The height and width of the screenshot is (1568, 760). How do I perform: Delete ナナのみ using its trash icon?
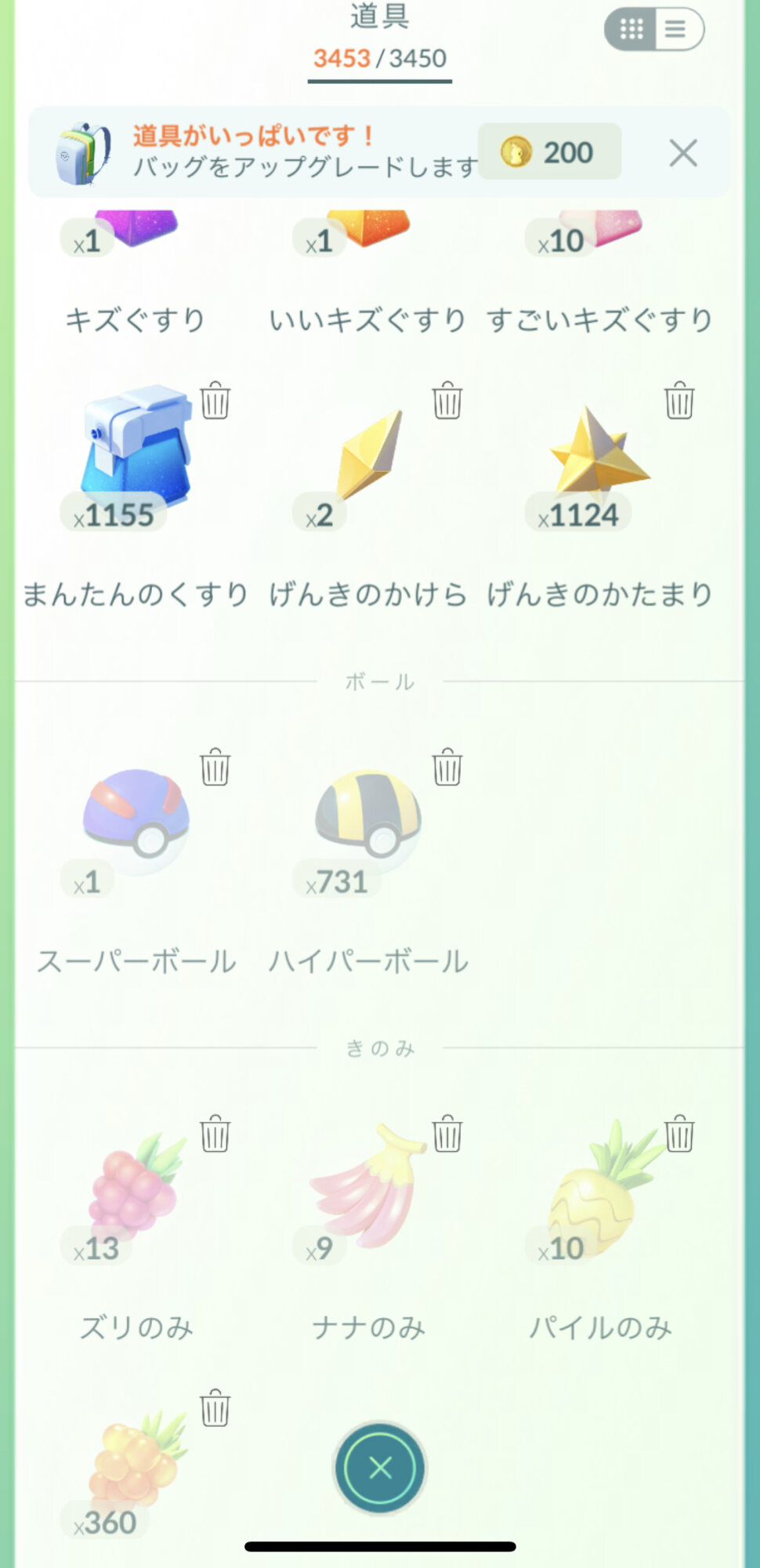tap(447, 1134)
